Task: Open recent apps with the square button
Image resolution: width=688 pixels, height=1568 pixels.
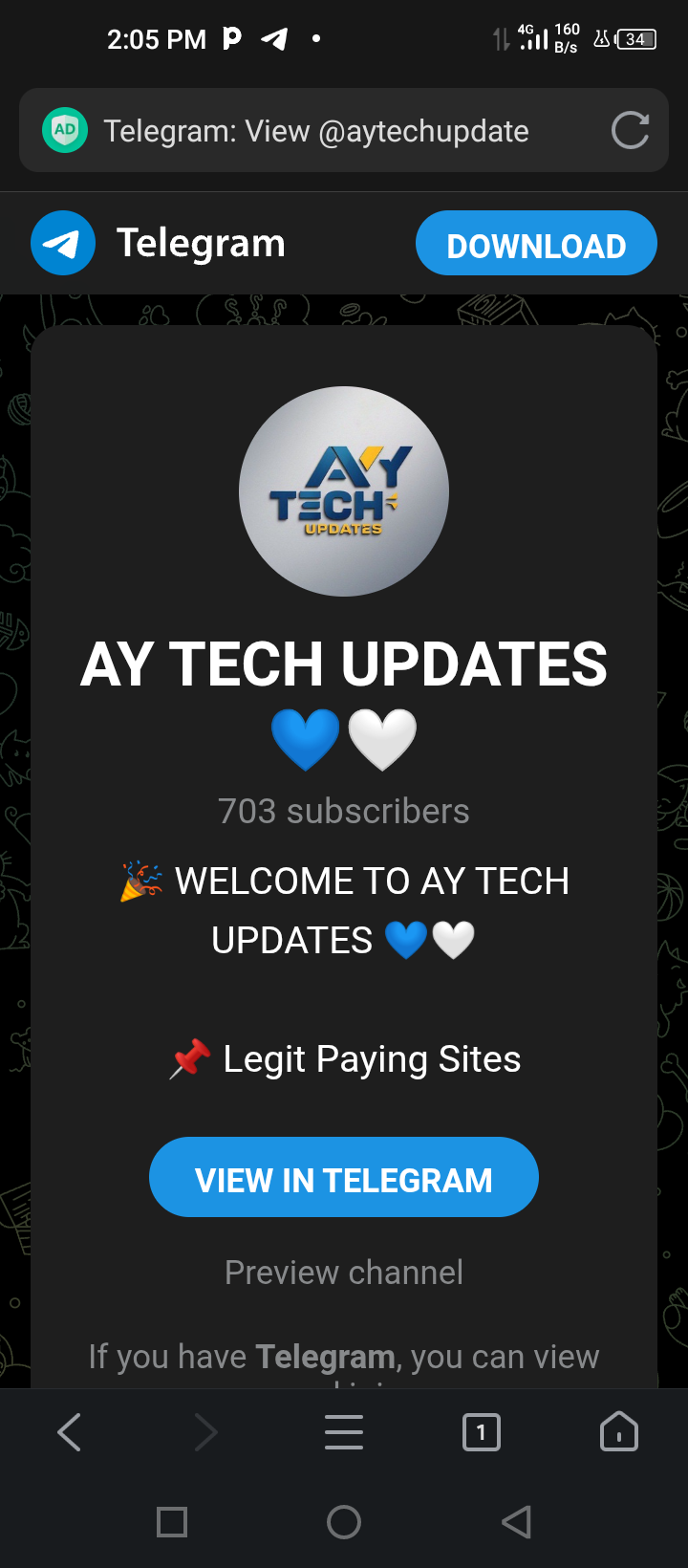Action: point(172,1521)
